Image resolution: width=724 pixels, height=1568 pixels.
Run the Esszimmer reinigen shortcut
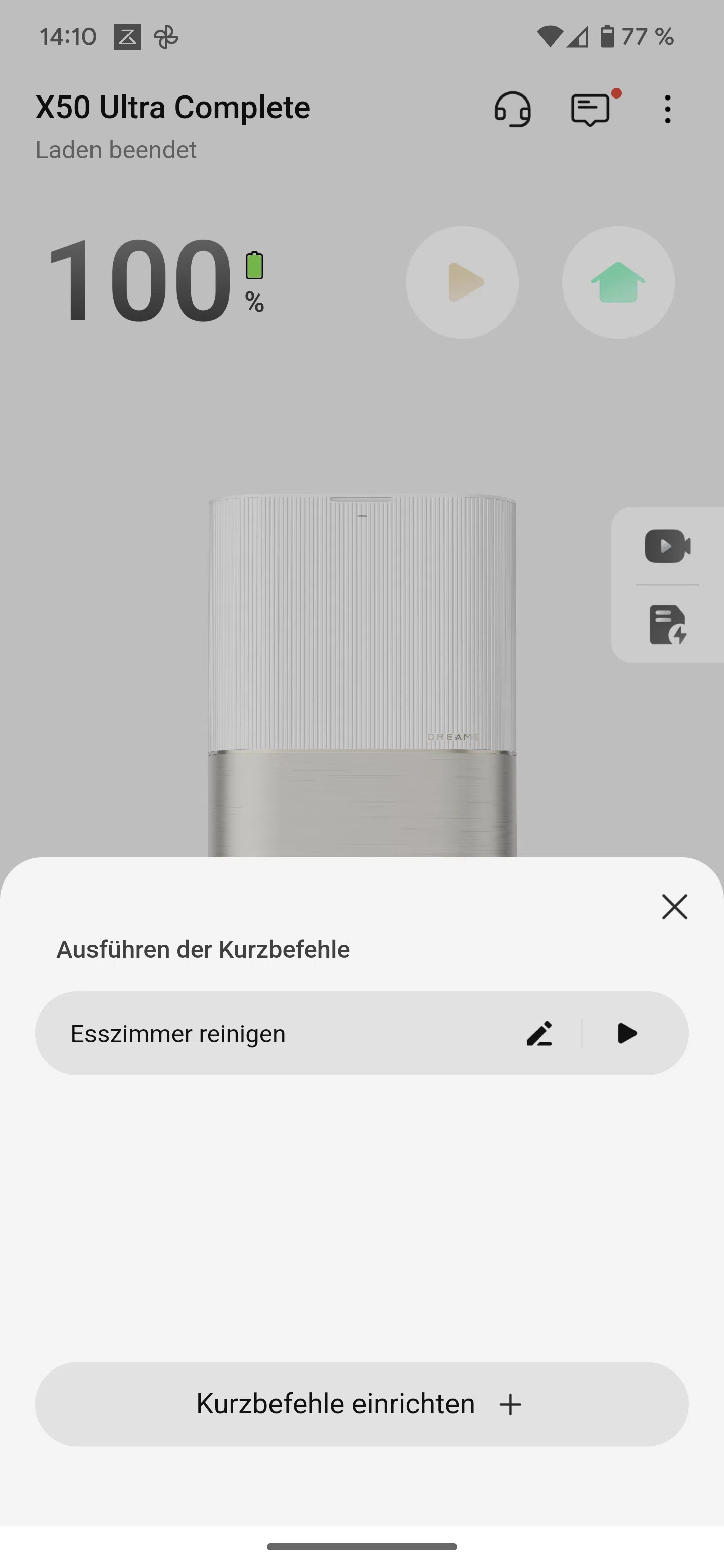coord(626,1033)
